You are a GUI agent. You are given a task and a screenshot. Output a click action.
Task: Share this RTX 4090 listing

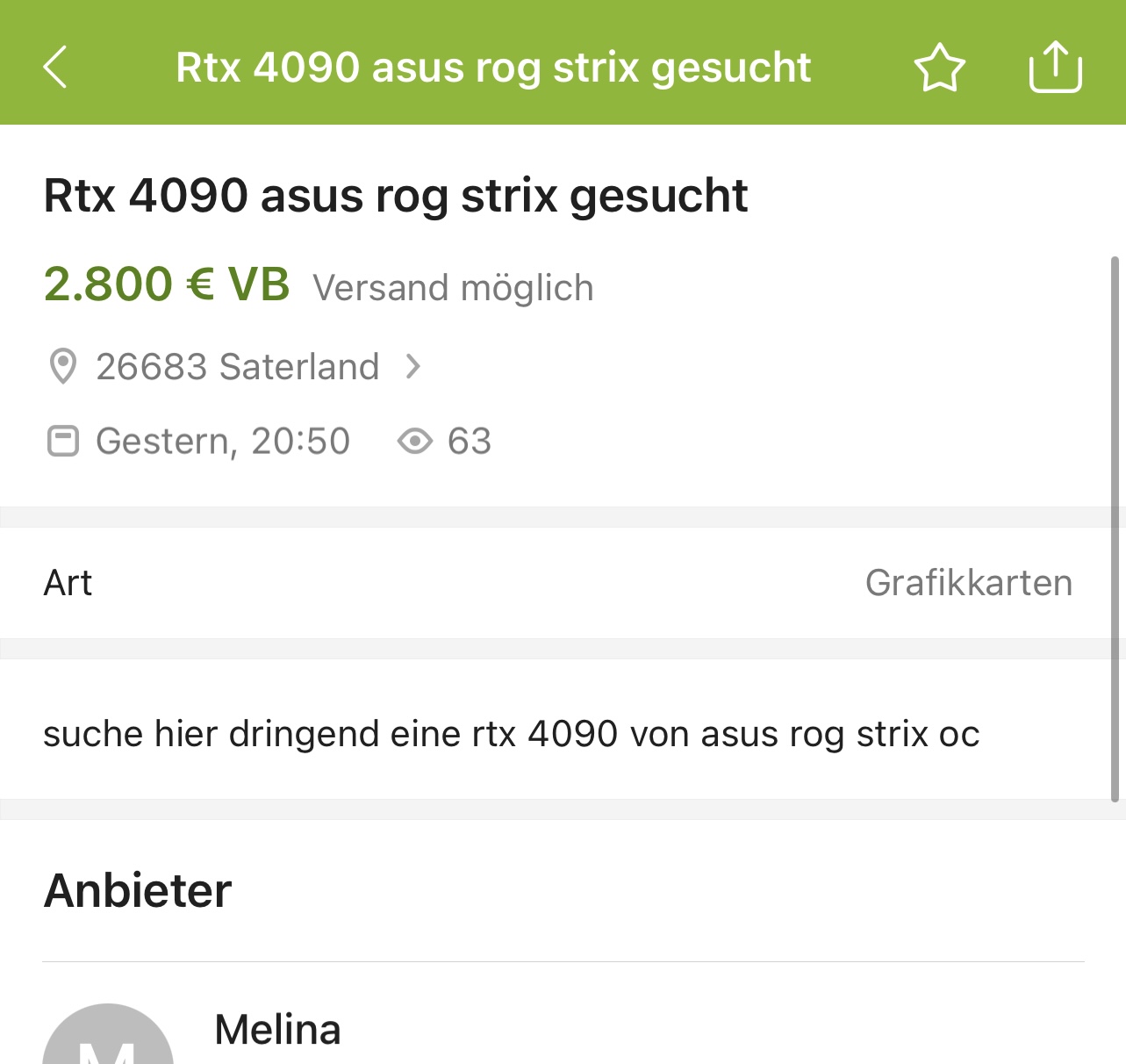pyautogui.click(x=1055, y=67)
